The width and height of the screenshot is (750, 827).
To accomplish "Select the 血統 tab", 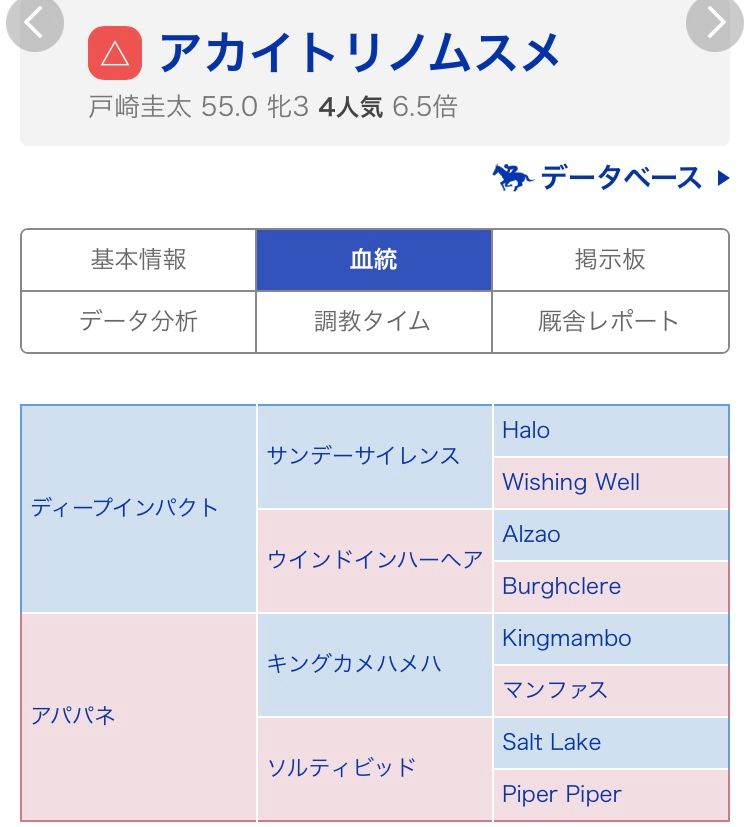I will tap(374, 260).
